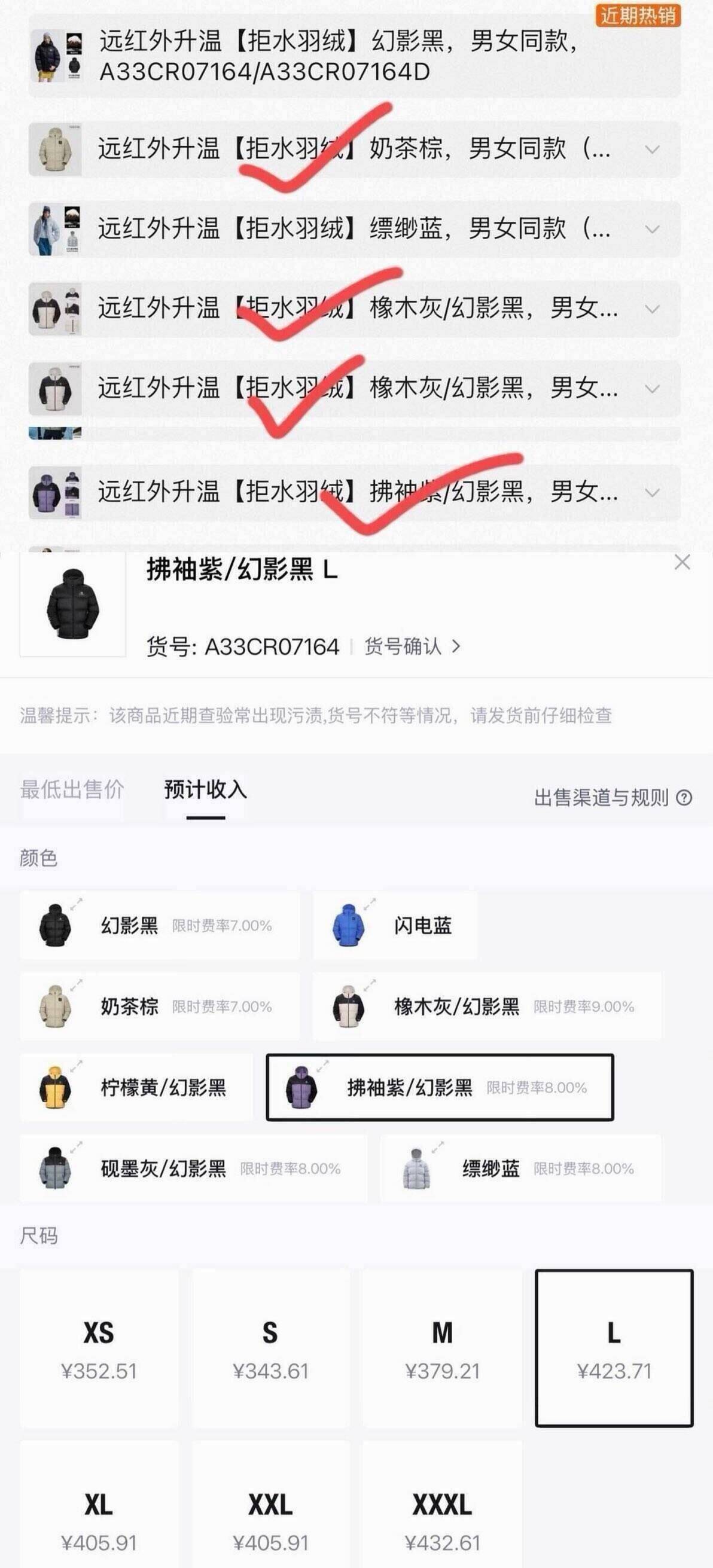
Task: Expand the 缥缈蓝 product row
Action: (x=354, y=229)
